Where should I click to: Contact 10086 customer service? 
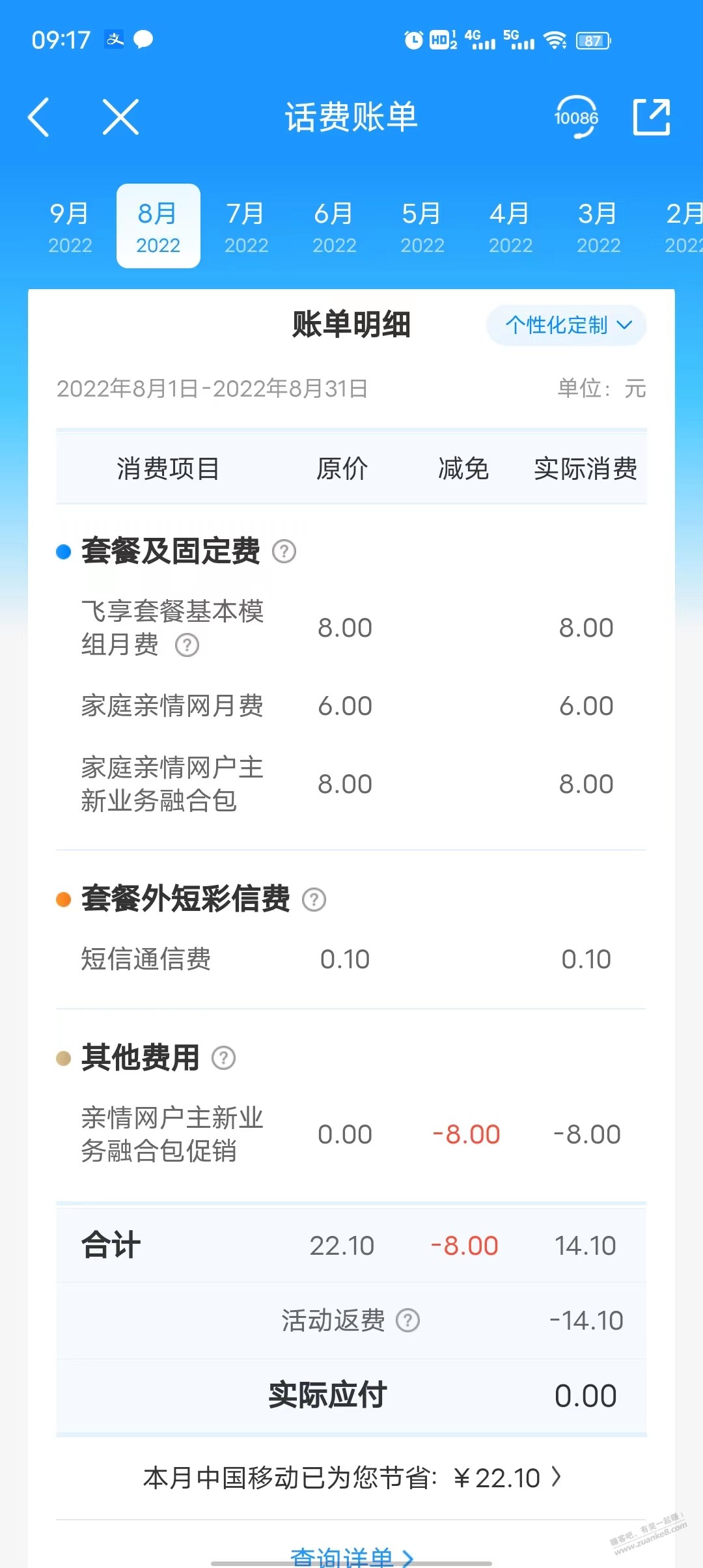tap(576, 117)
